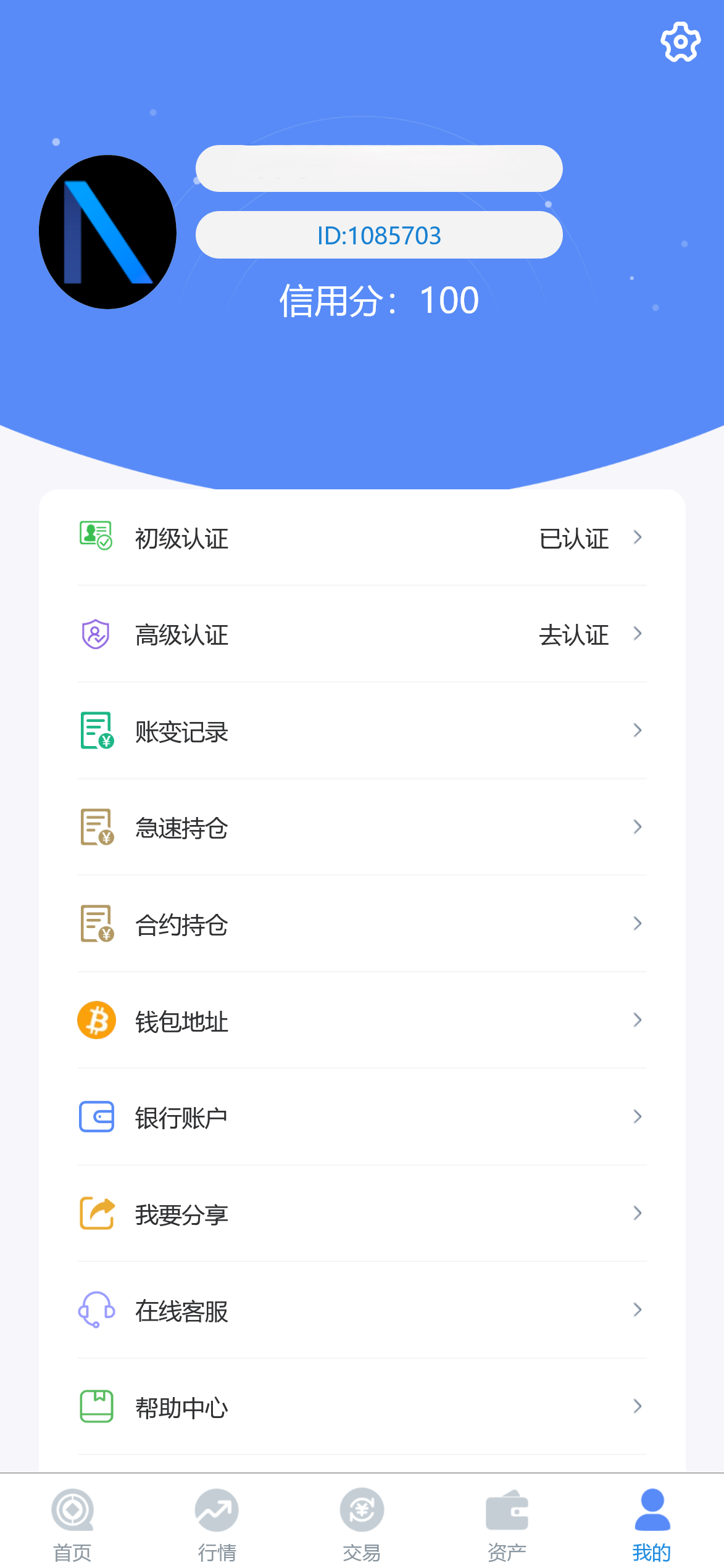Screen dimensions: 724x1568
Task: Start 高级认证 verification
Action: click(362, 634)
